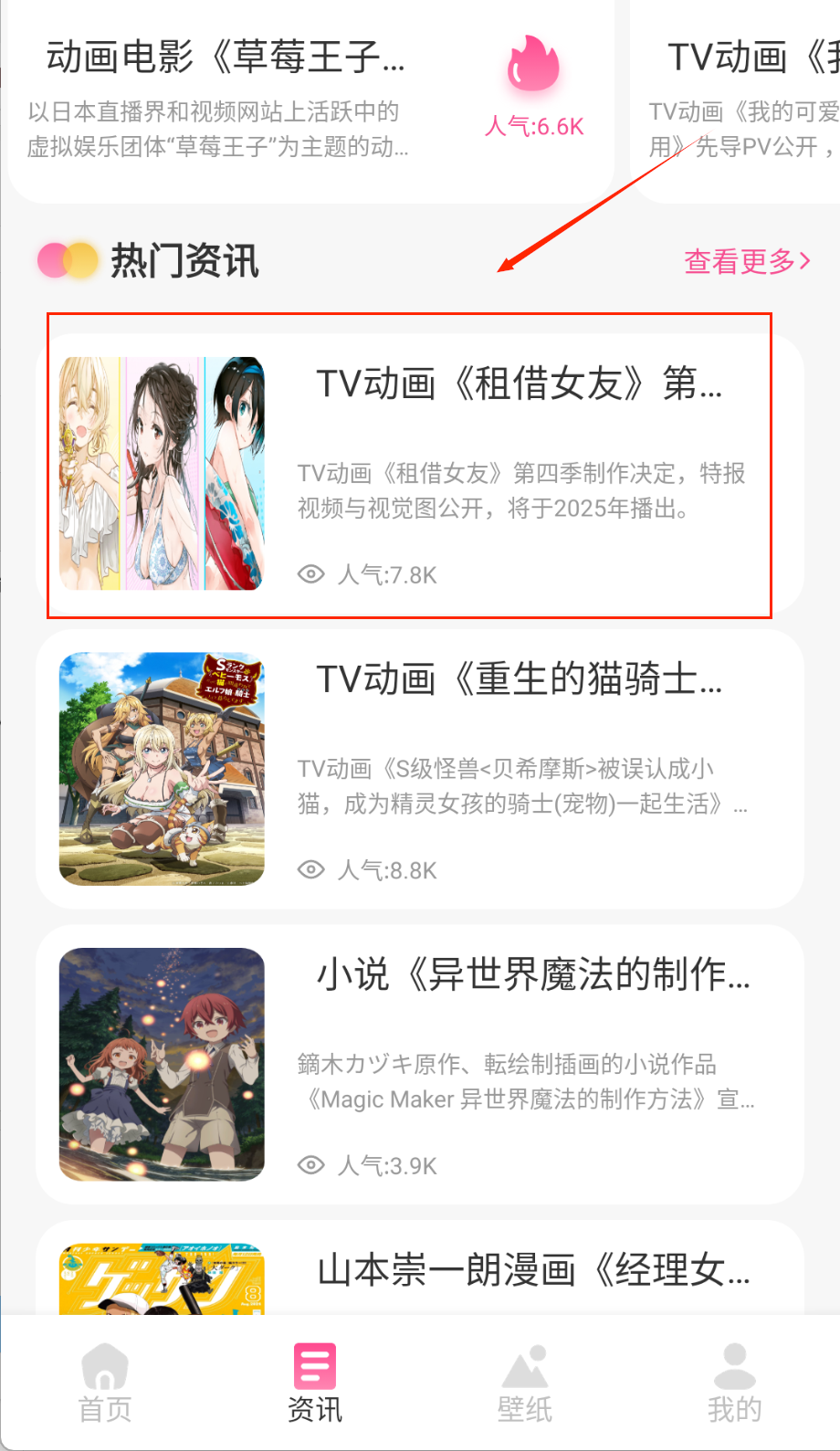Tap the 租借女友 swimsuit thumbnail image

(x=160, y=471)
